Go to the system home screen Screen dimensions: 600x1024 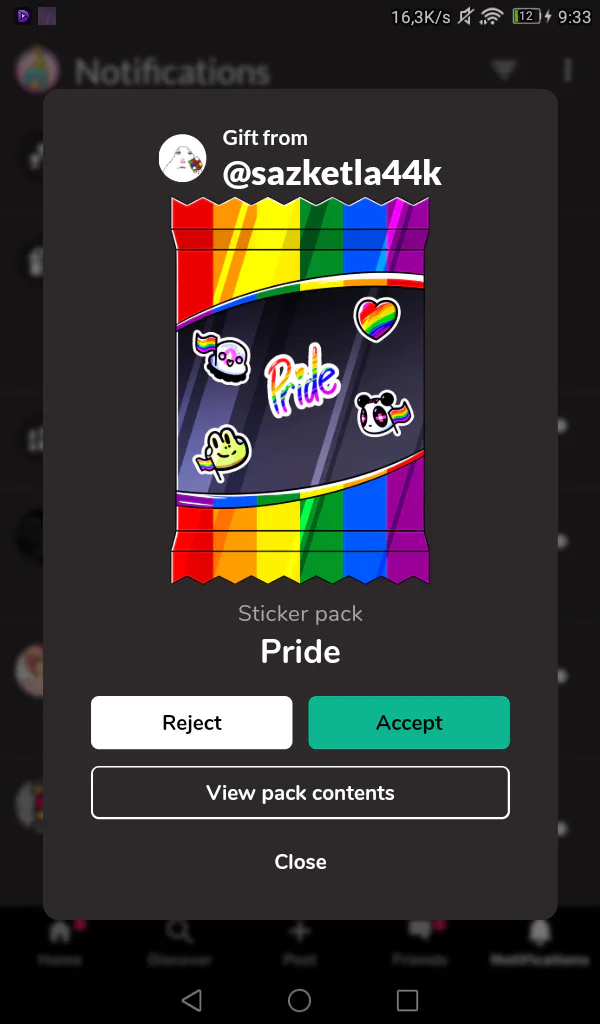[300, 1000]
